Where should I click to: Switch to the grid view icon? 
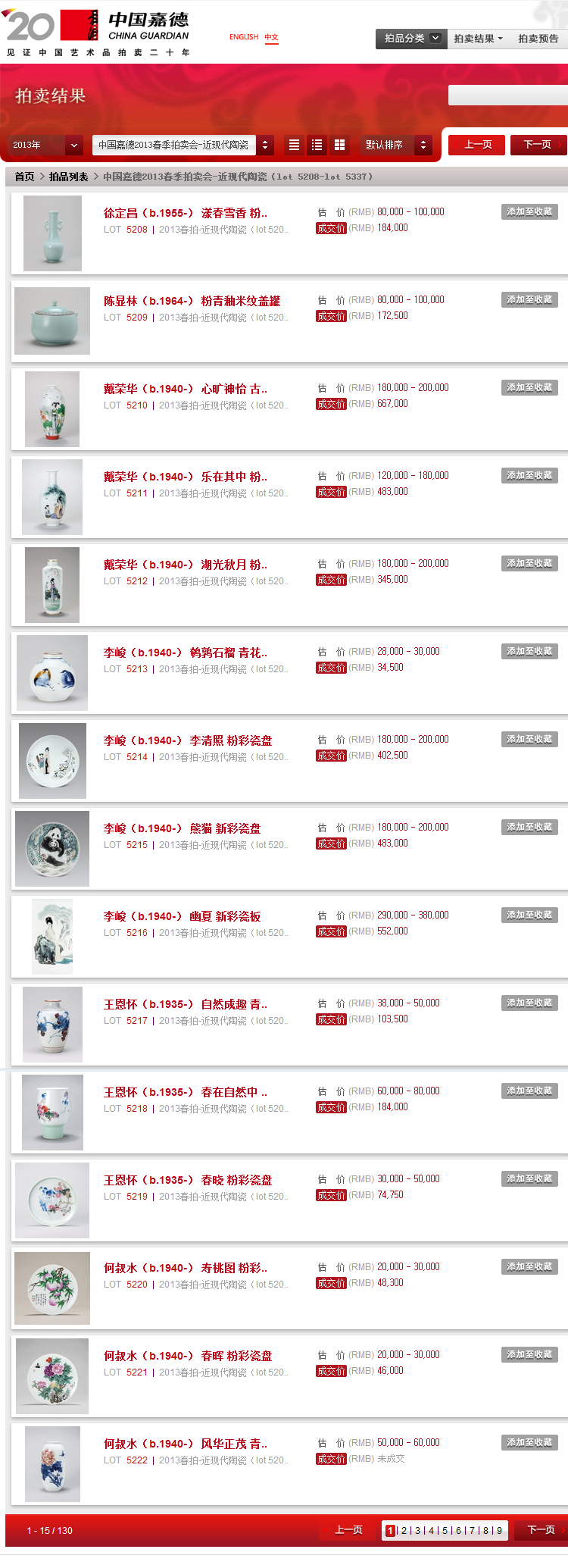(338, 145)
